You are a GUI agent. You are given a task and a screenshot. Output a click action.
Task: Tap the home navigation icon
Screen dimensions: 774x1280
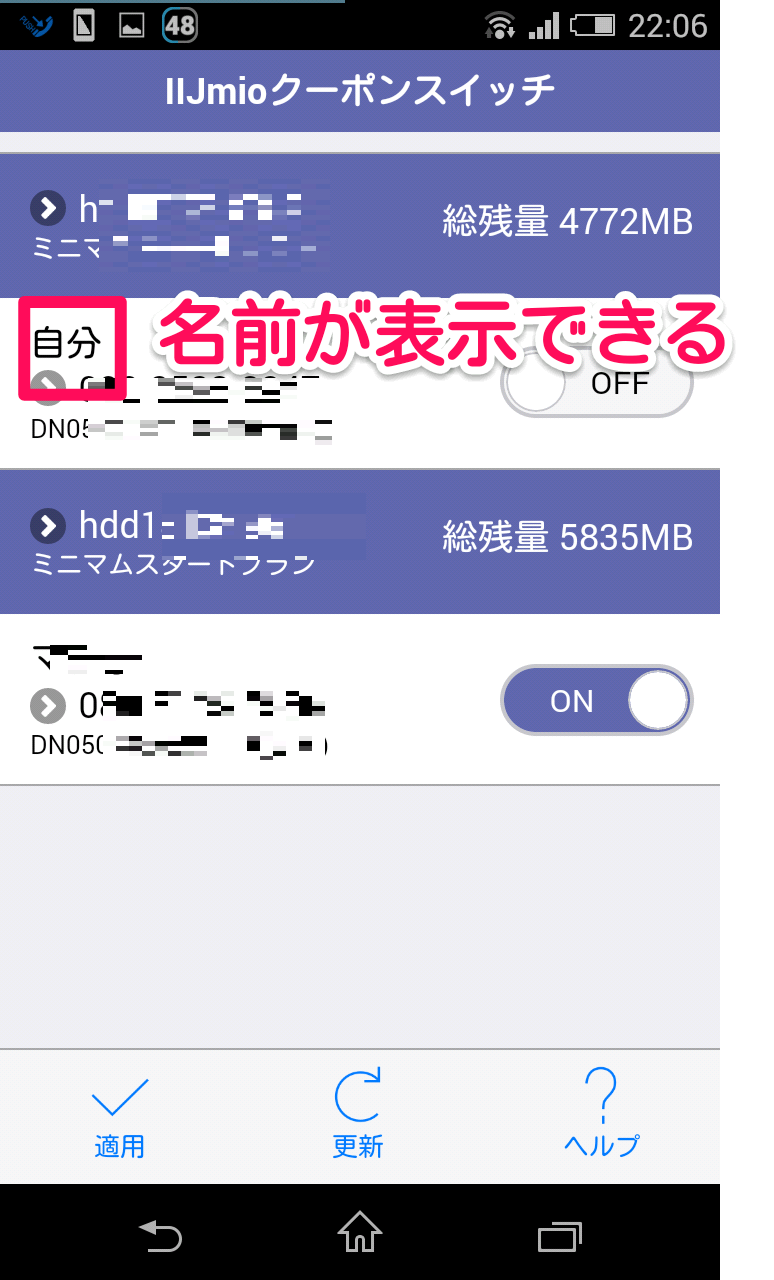(x=361, y=1236)
